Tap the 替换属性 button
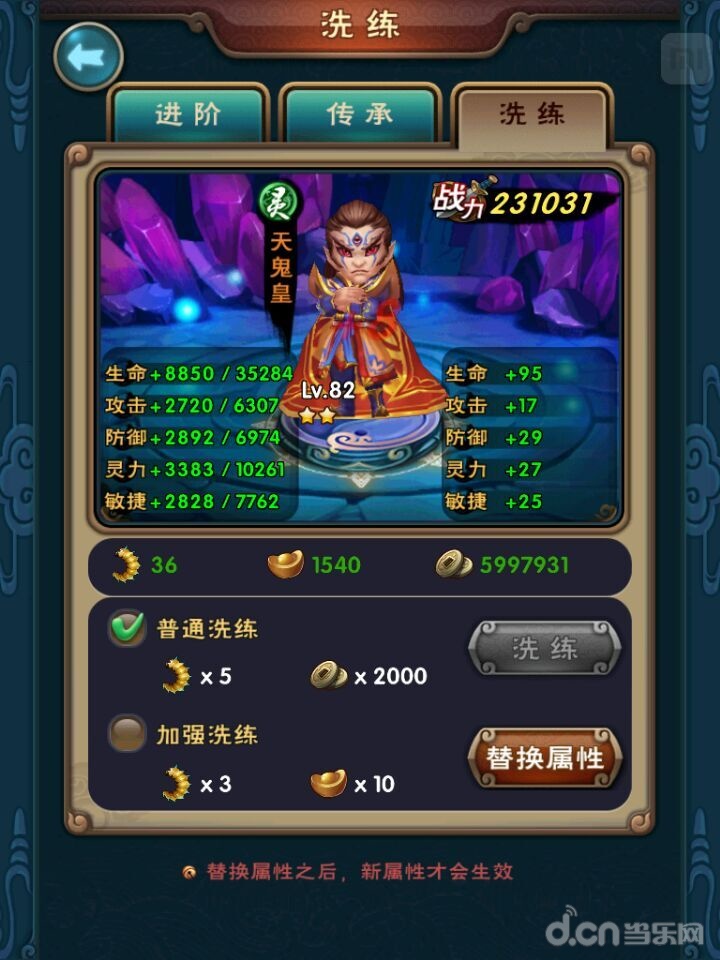Screen dimensions: 720x960 coord(545,758)
